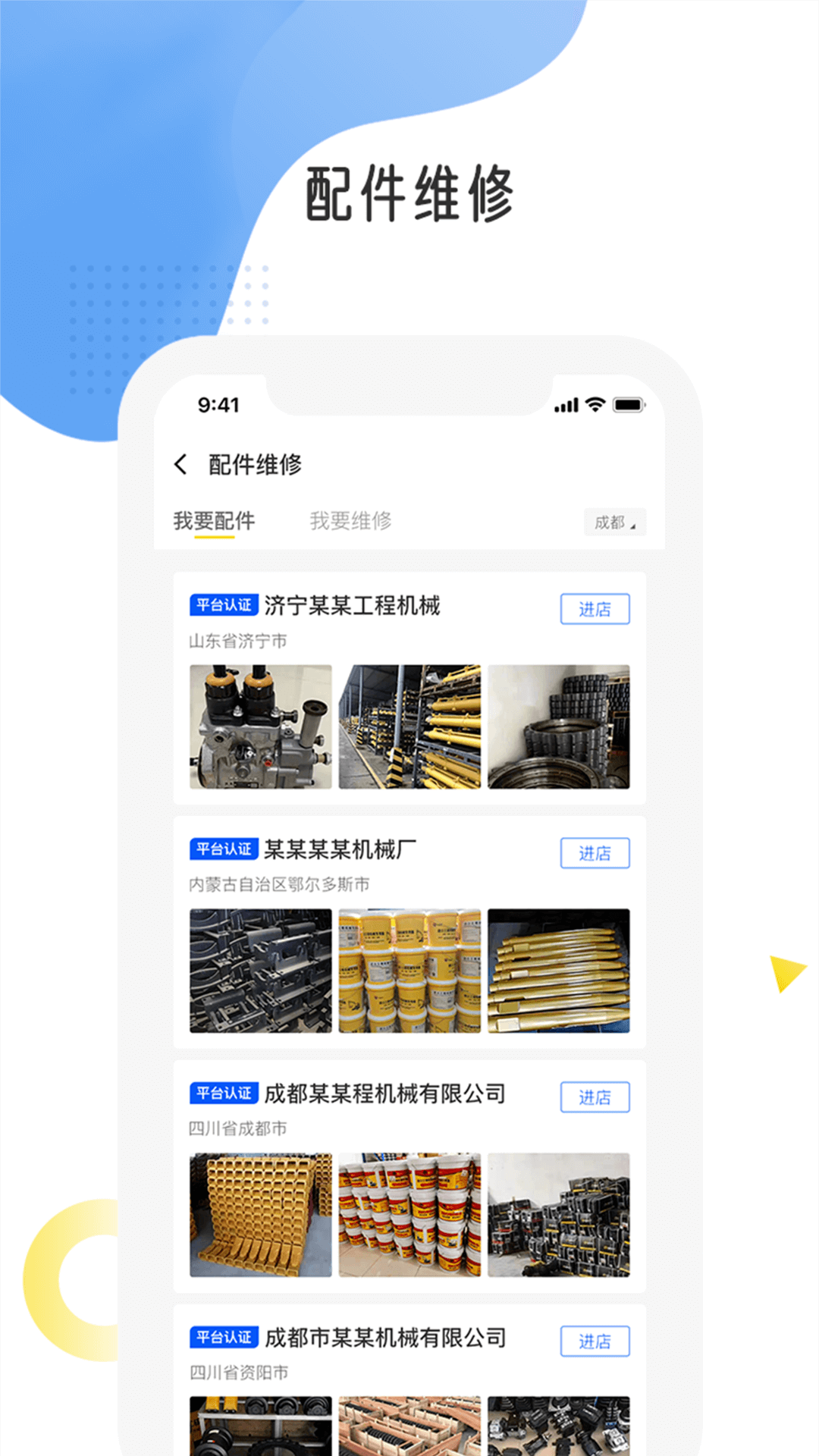The image size is (819, 1456).
Task: Tap 进店 for 济宁某某工程机械
Action: coord(595,609)
